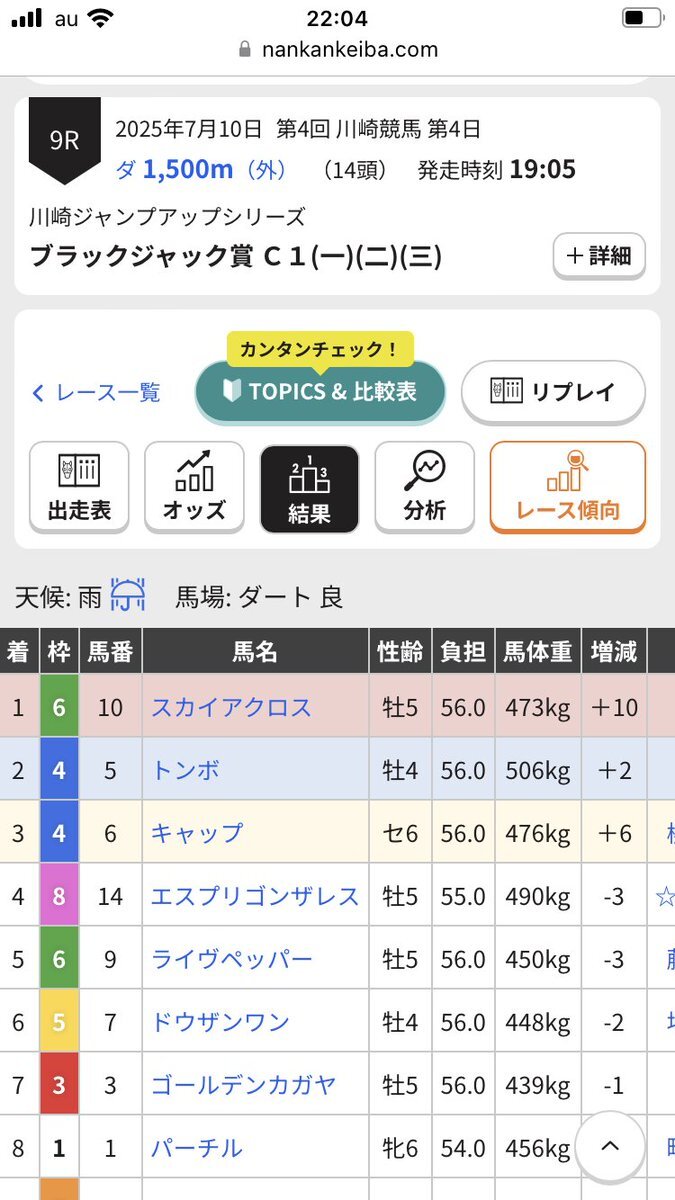The height and width of the screenshot is (1200, 675).
Task: Open TOPICS & 比較表 comparison
Action: tap(319, 392)
